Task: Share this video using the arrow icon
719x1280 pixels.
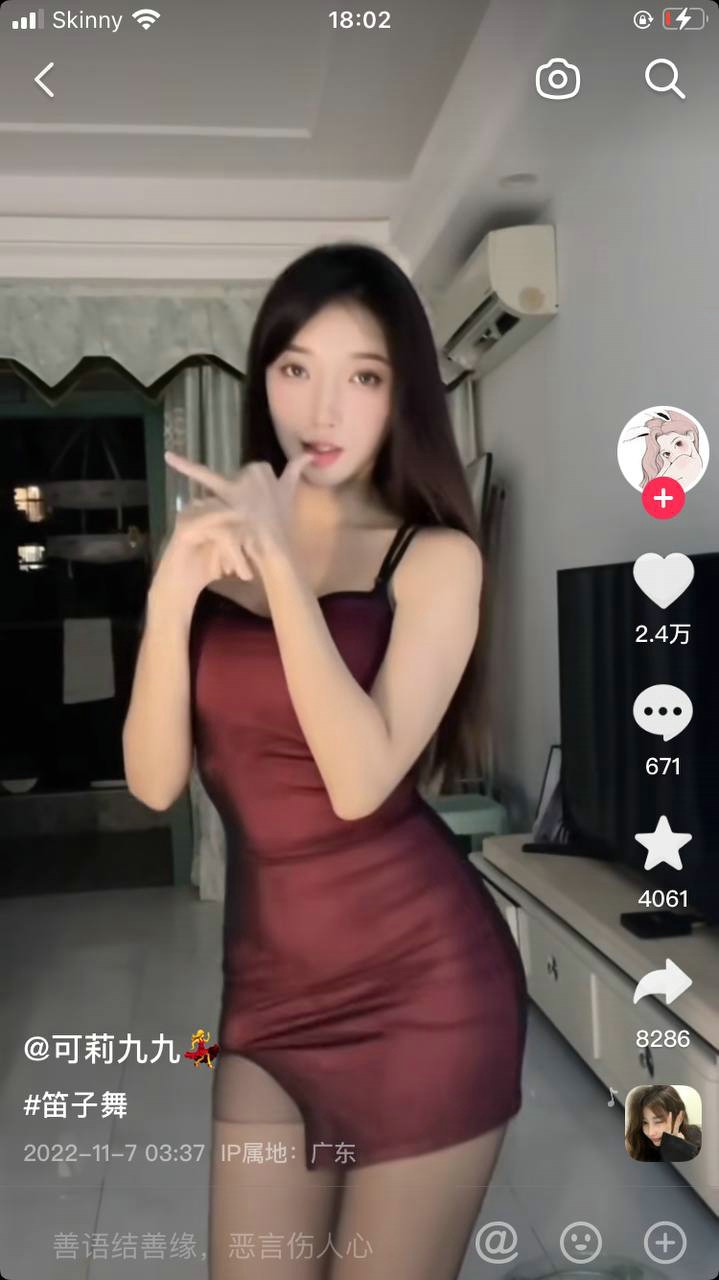Action: (x=663, y=983)
